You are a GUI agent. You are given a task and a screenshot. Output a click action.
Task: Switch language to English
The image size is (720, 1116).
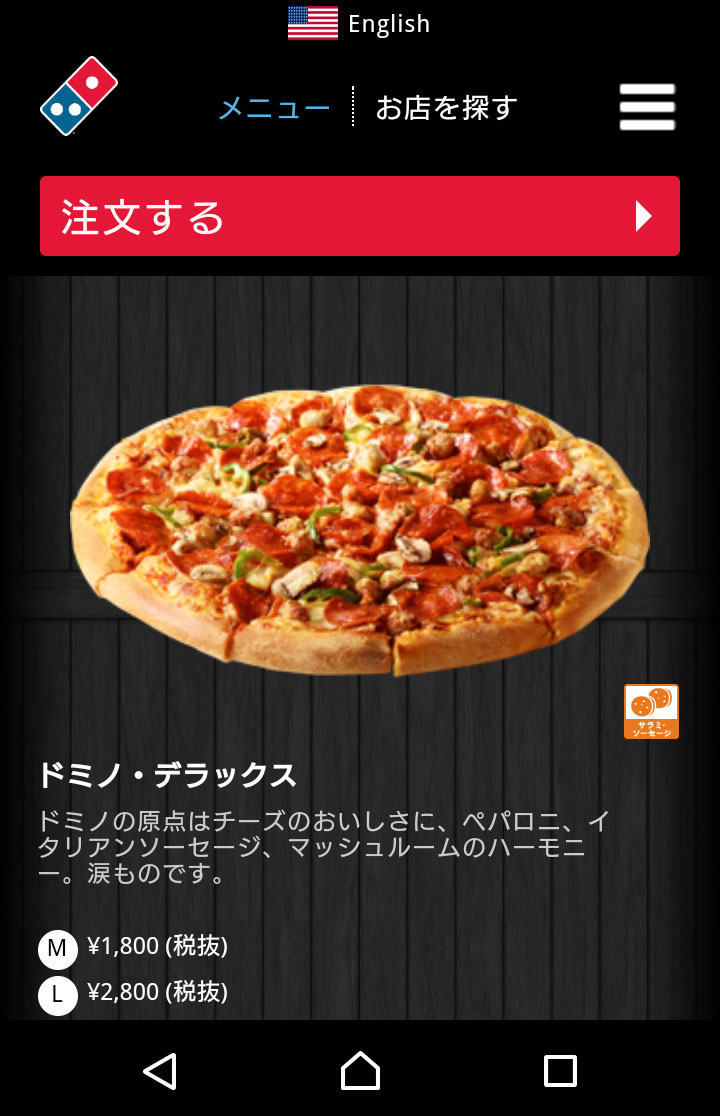point(360,24)
